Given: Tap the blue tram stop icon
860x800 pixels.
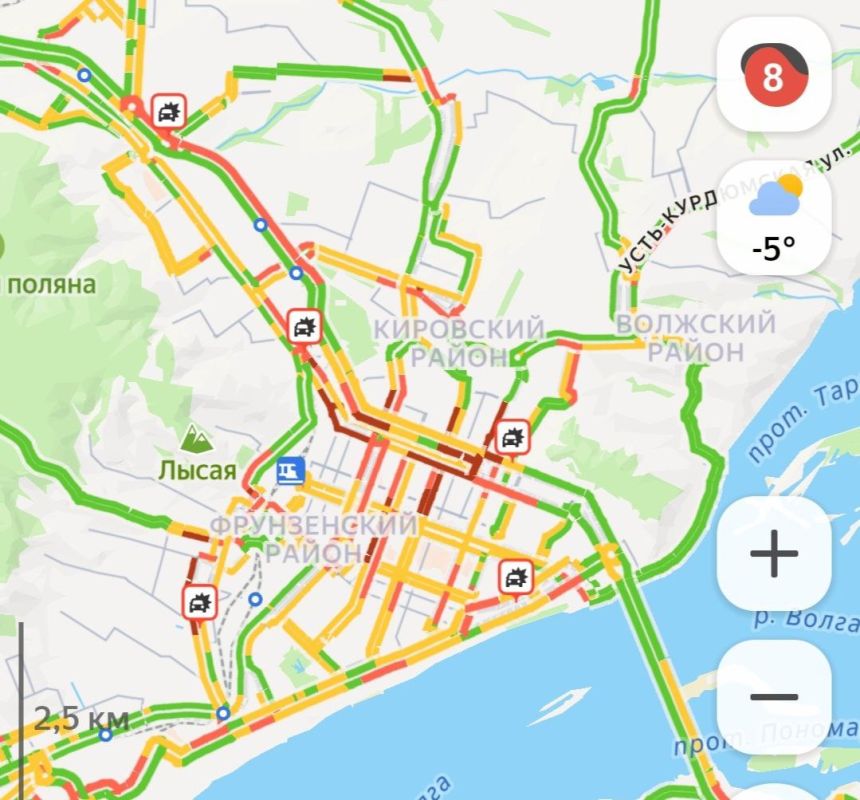Looking at the screenshot, I should tap(290, 470).
